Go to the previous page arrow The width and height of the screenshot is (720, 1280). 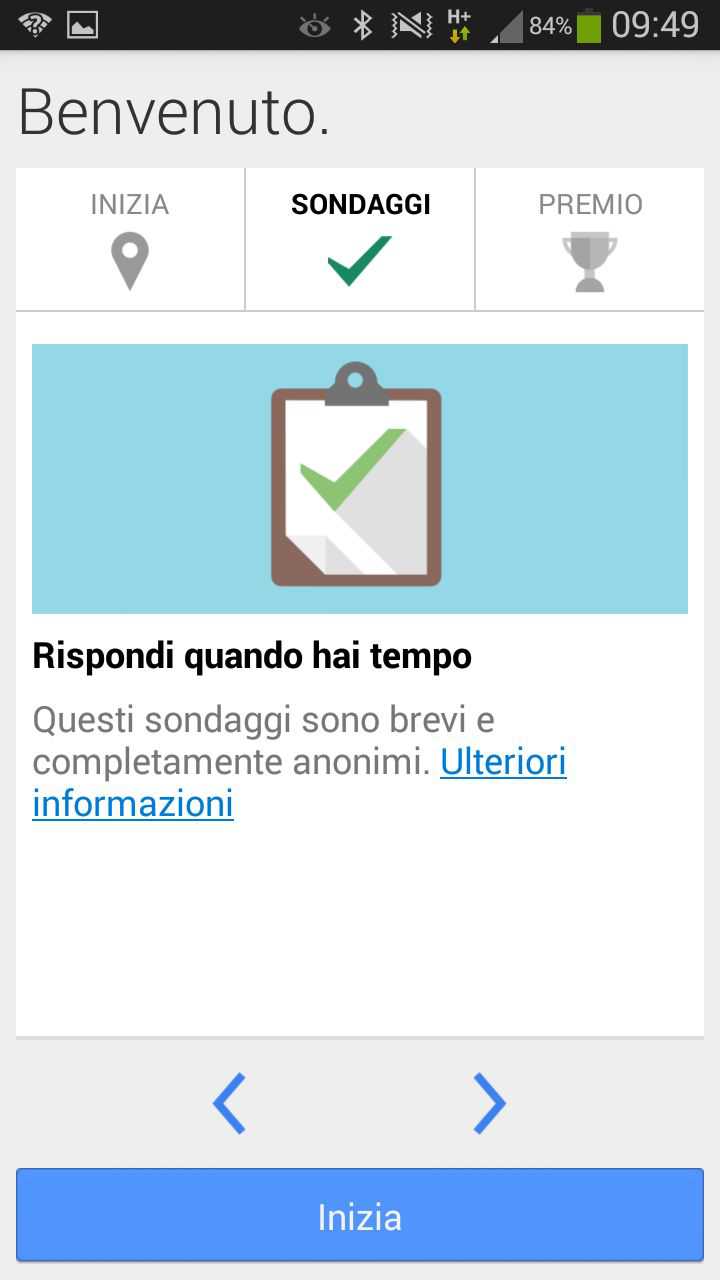click(230, 1104)
